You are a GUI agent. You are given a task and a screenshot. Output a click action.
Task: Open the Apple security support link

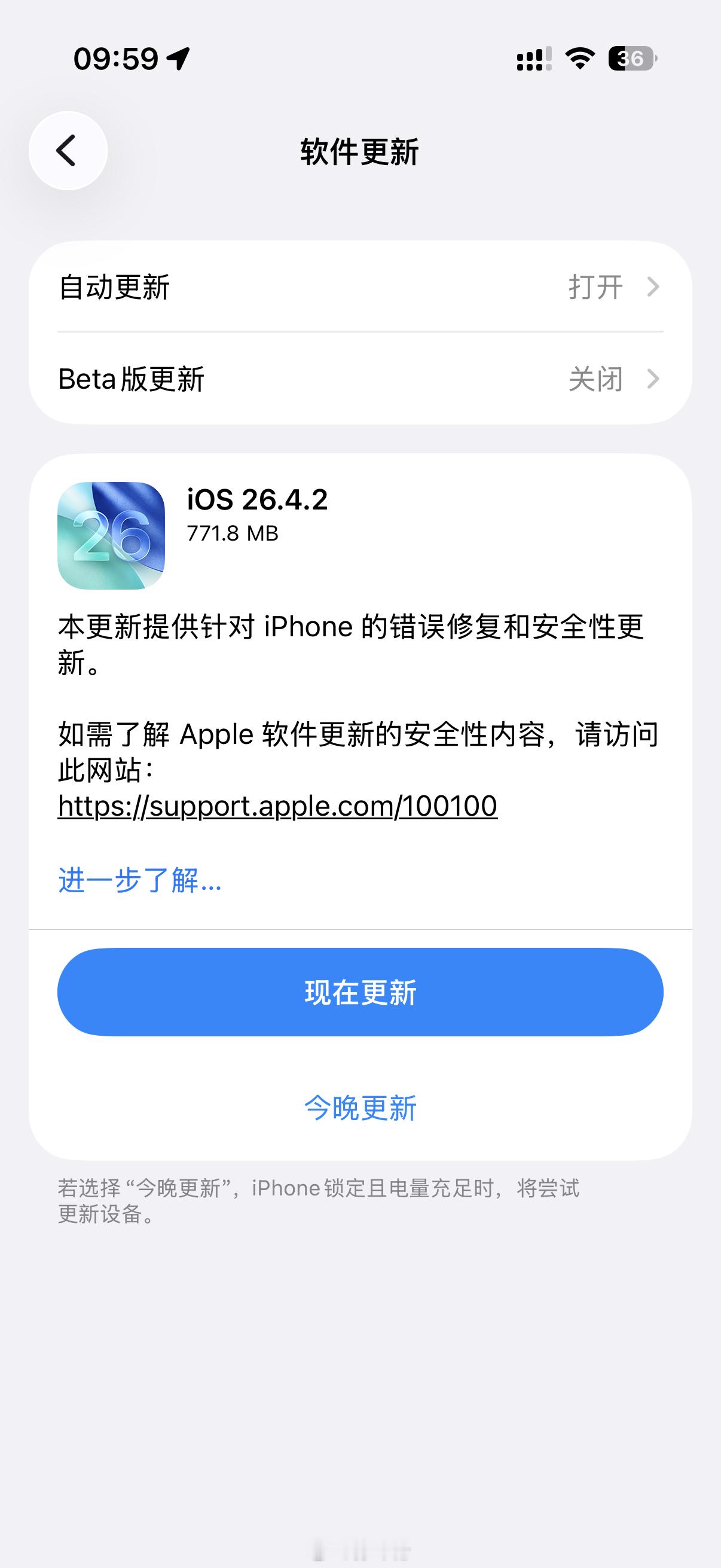277,806
